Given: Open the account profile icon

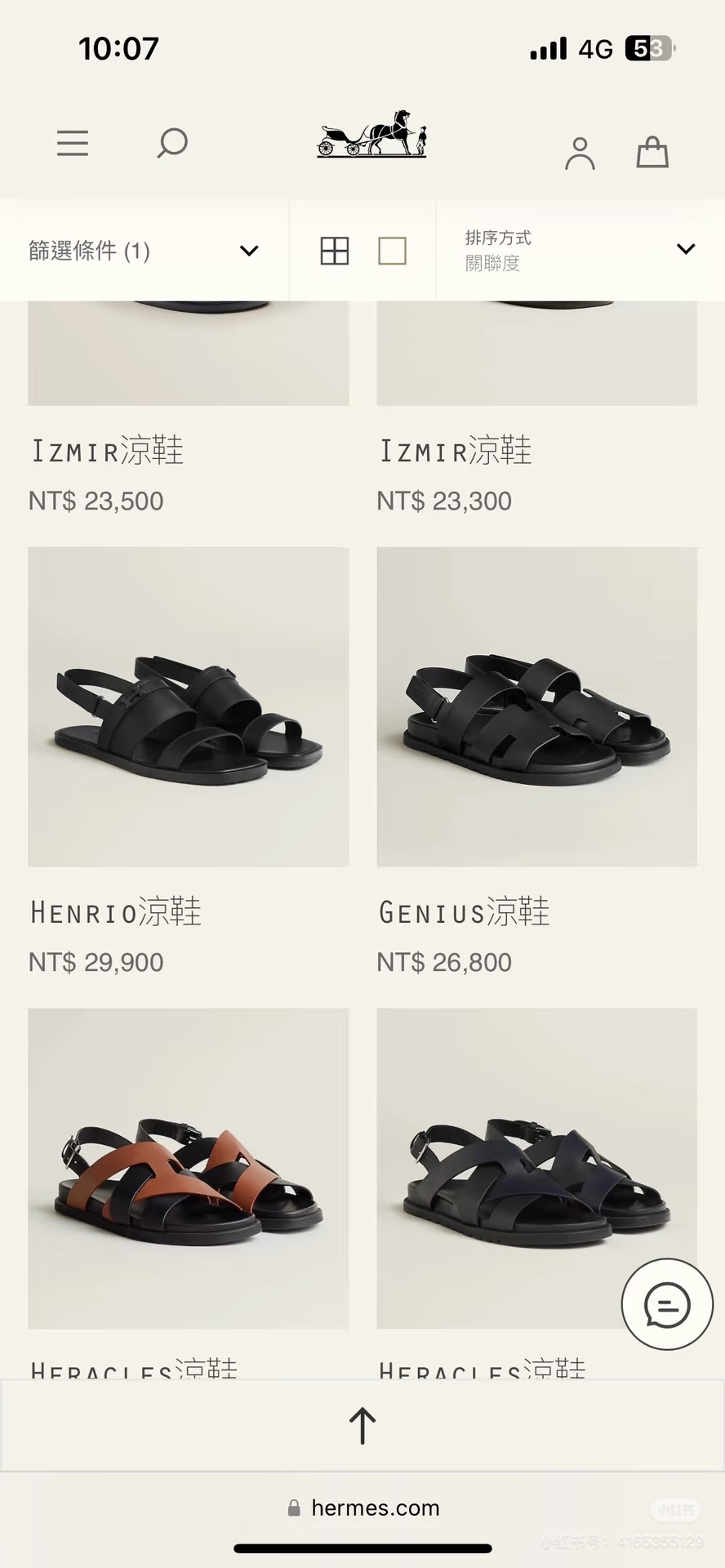Looking at the screenshot, I should 580,153.
